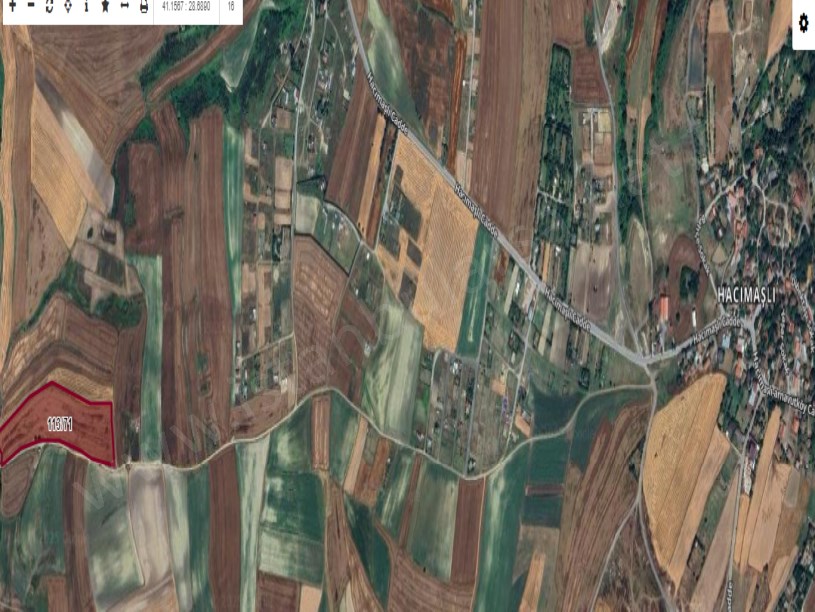Open the settings gear
The height and width of the screenshot is (612, 815).
click(x=803, y=24)
